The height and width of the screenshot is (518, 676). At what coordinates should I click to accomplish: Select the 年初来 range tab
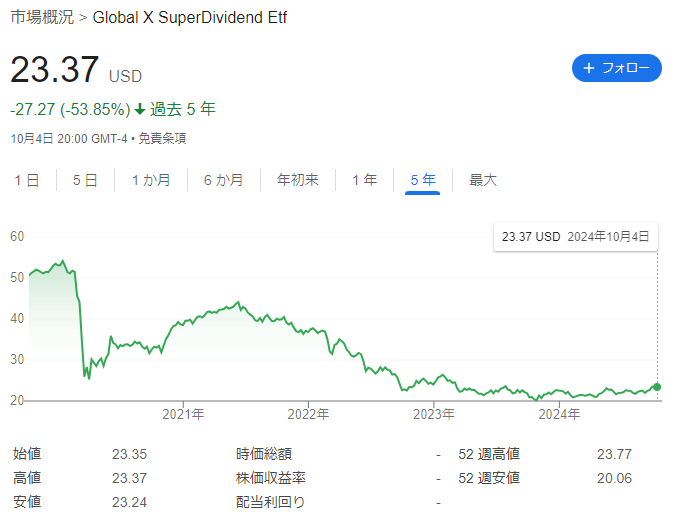pyautogui.click(x=297, y=180)
